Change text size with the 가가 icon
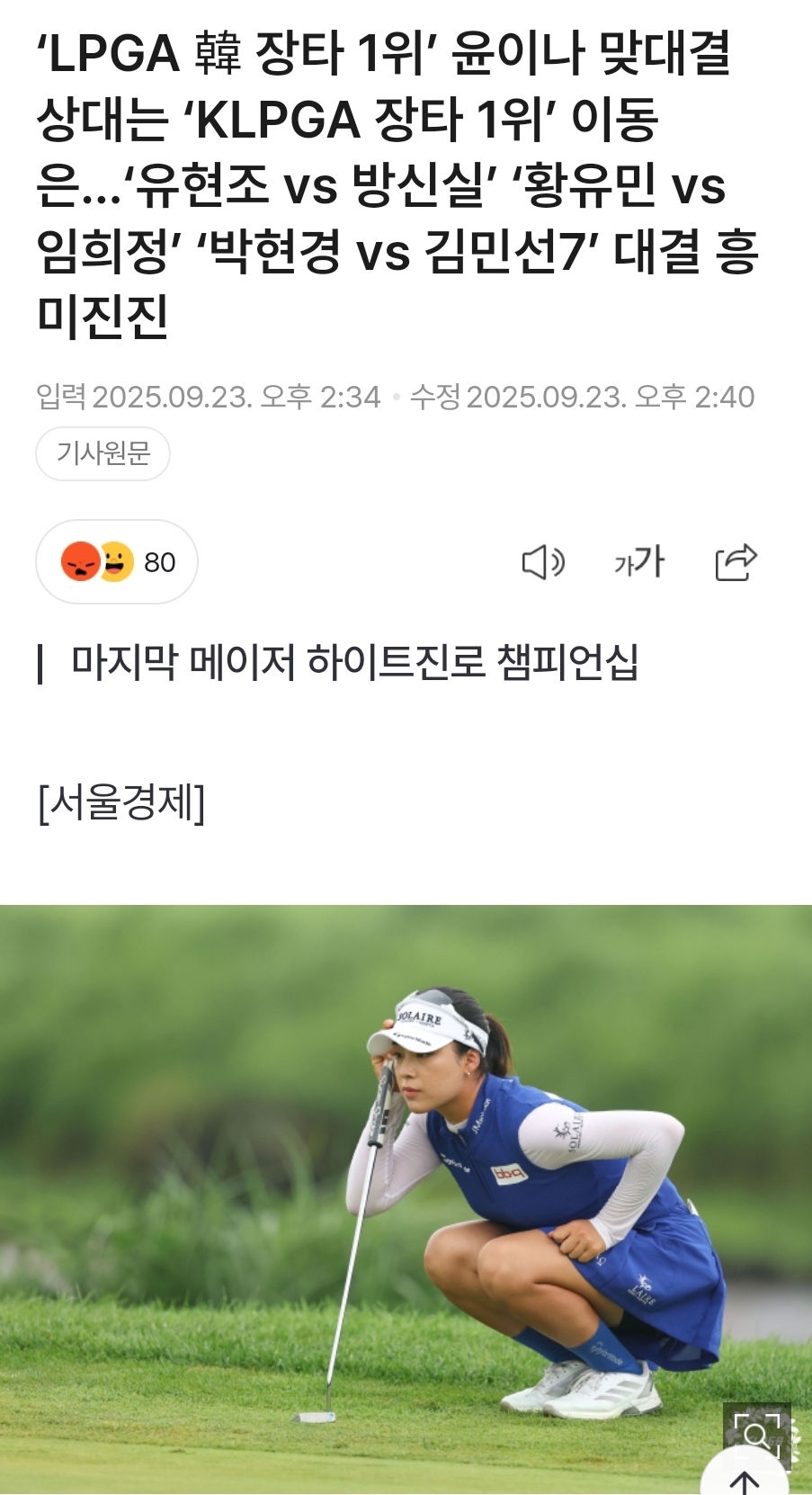812x1495 pixels. point(638,563)
